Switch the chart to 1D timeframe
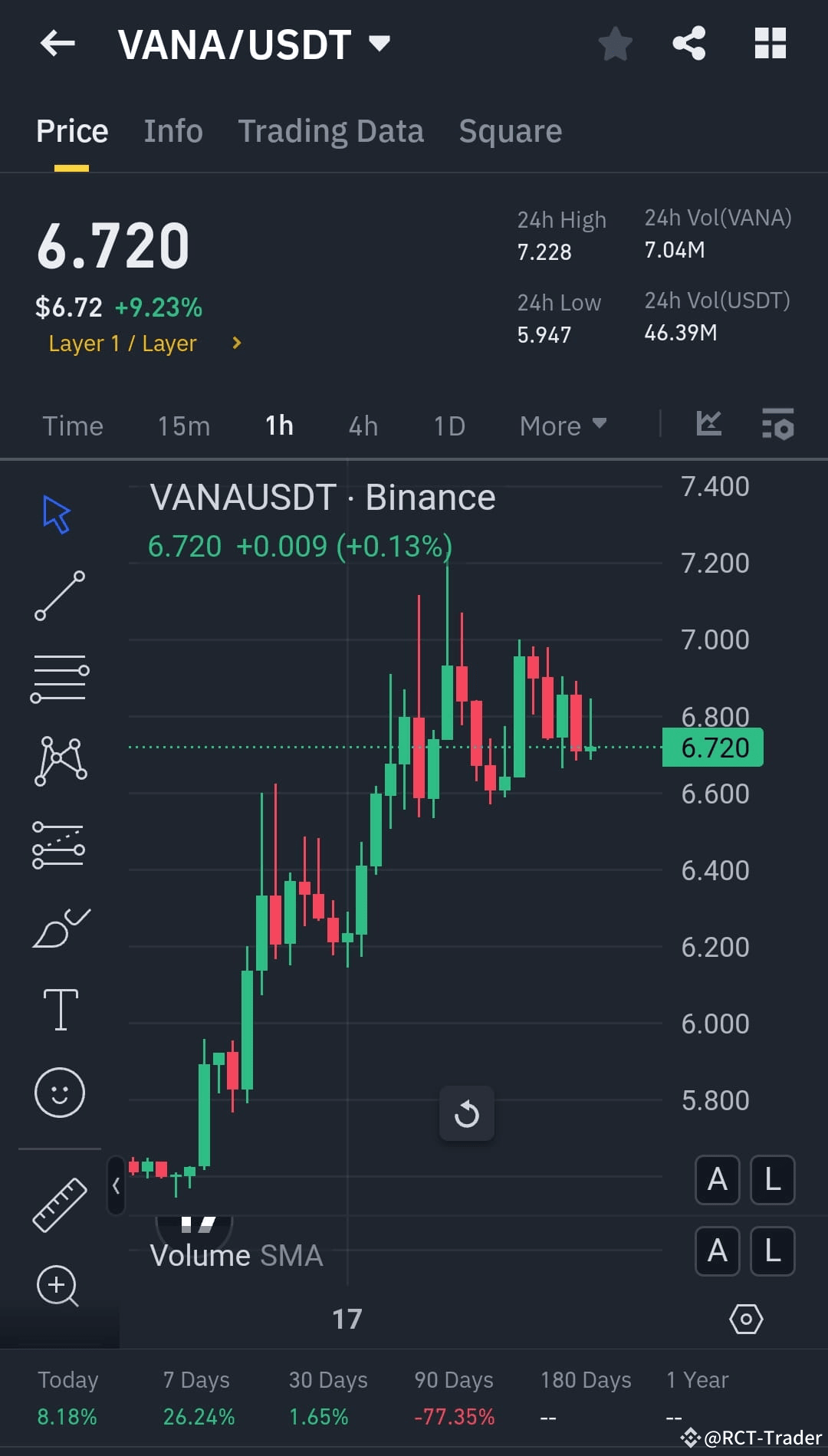828x1456 pixels. coord(449,426)
